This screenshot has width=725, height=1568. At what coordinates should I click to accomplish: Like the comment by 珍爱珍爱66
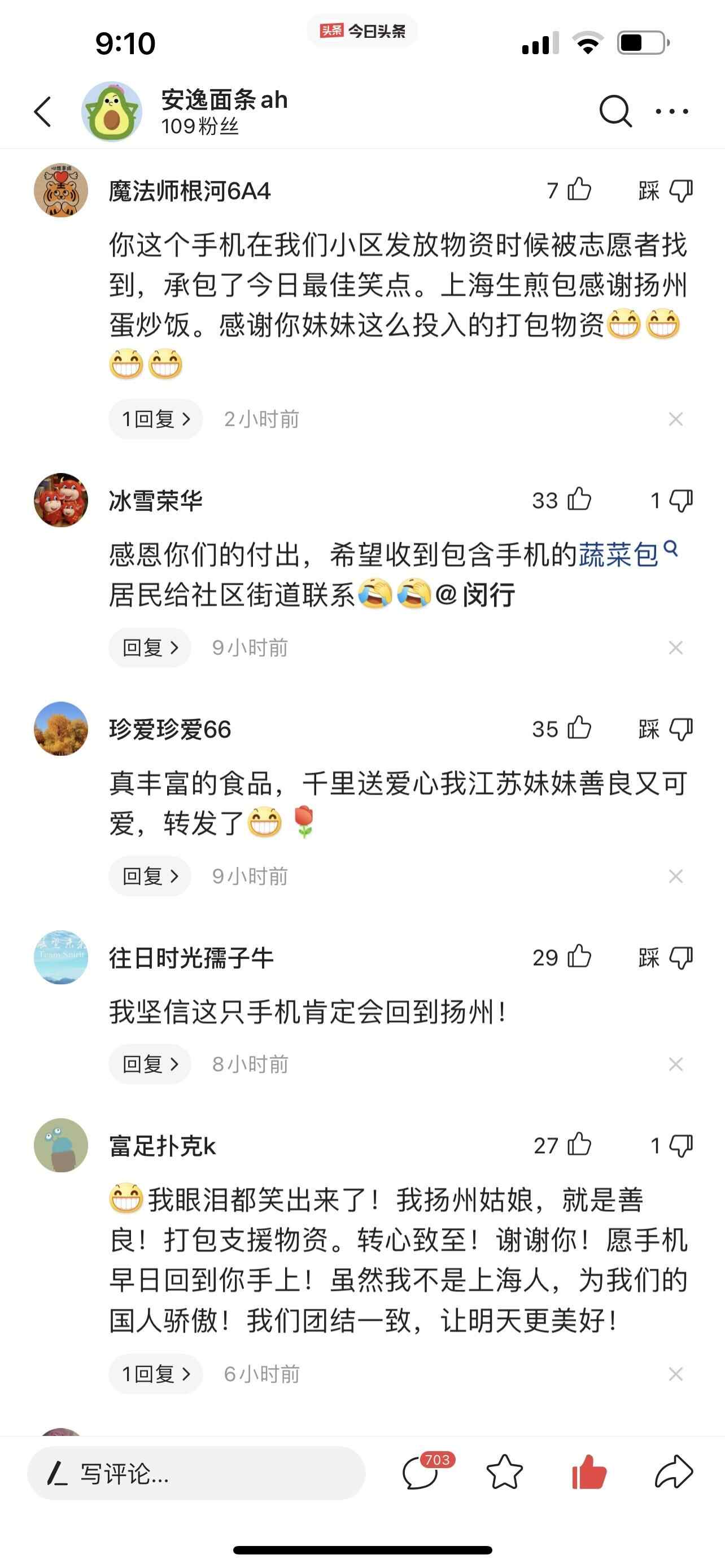579,728
